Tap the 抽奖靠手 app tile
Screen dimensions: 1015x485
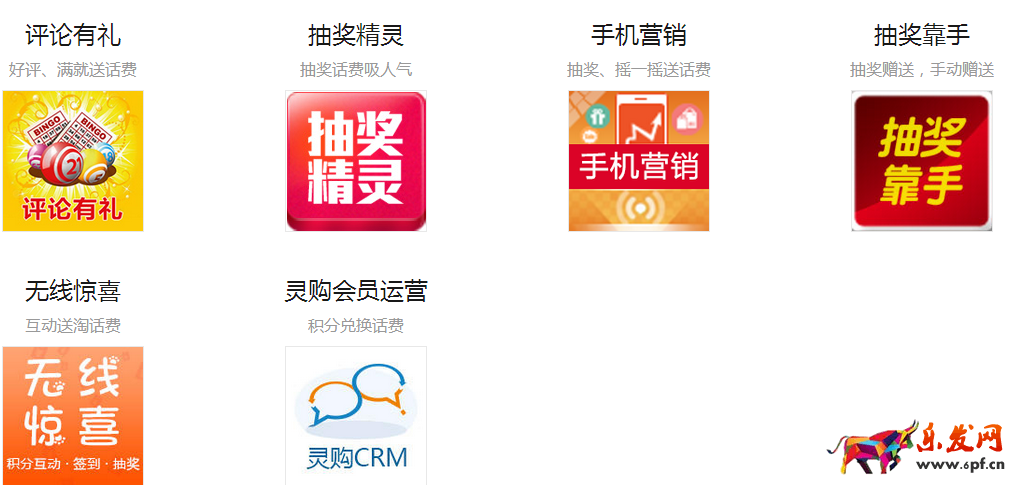(x=922, y=161)
